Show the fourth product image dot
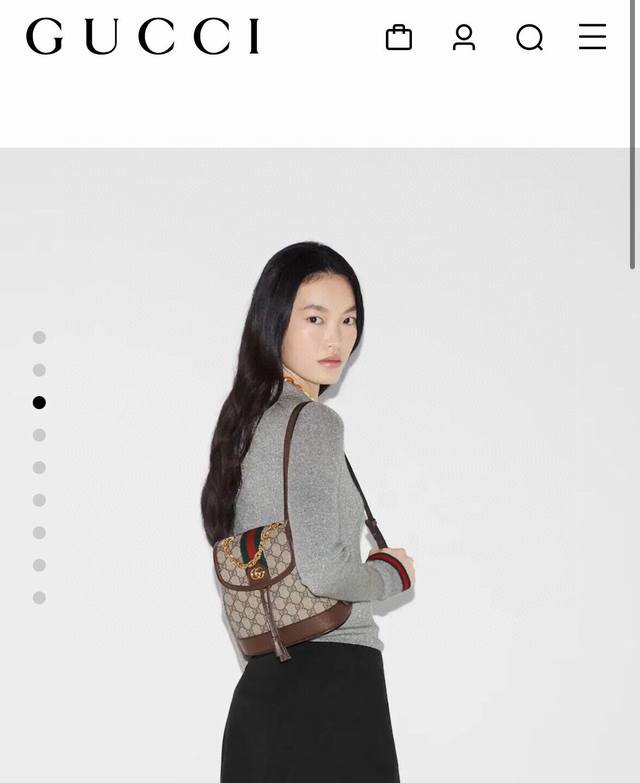Image resolution: width=640 pixels, height=783 pixels. coord(39,435)
